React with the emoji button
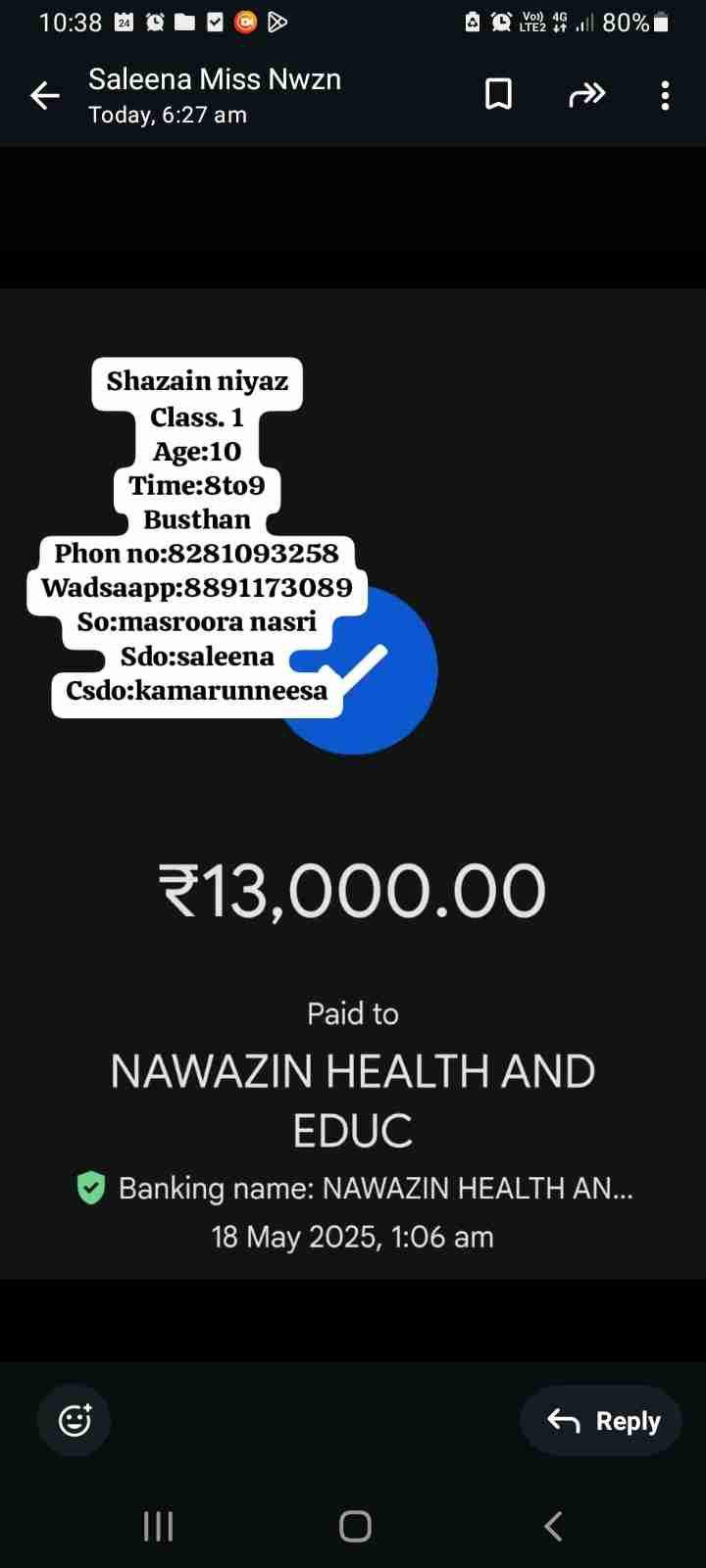 (75, 1420)
